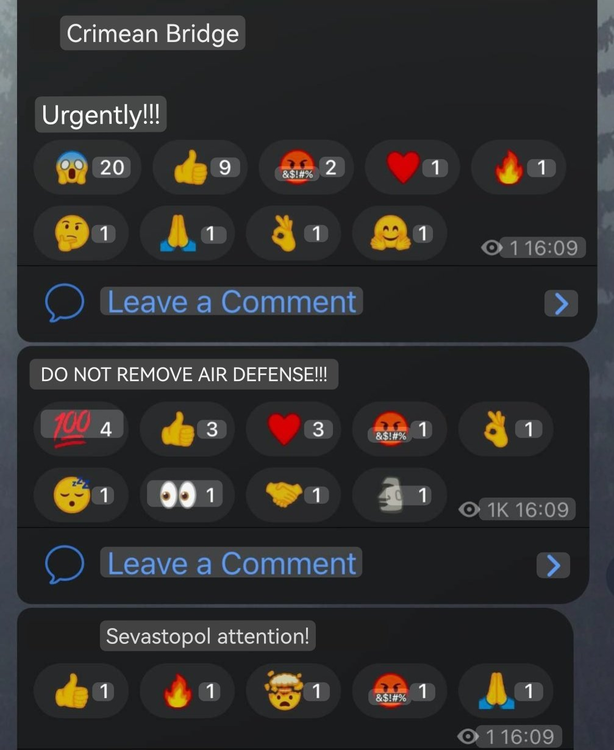This screenshot has width=614, height=750.
Task: Leave a Comment under Crimean Bridge post
Action: coord(231,302)
